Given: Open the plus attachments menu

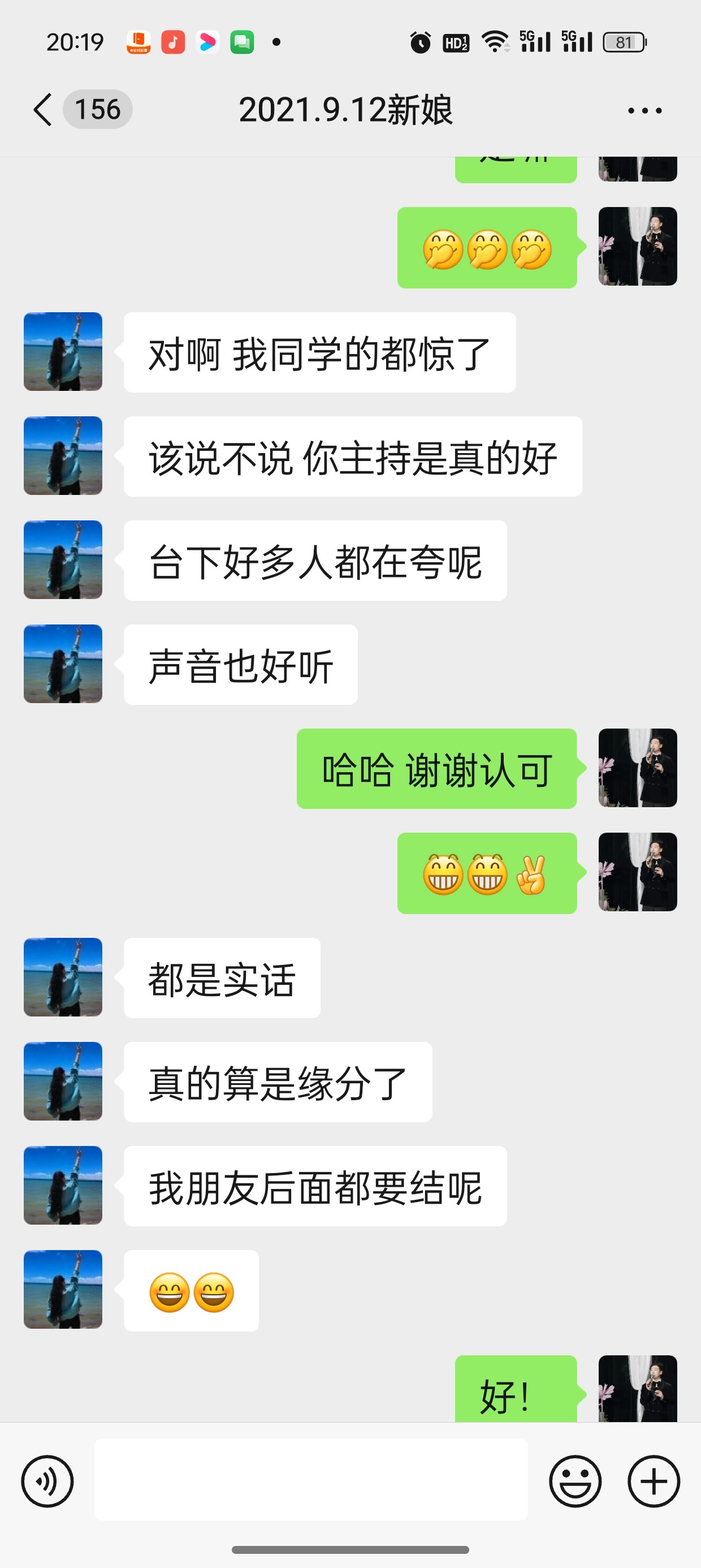Looking at the screenshot, I should coord(654,1481).
